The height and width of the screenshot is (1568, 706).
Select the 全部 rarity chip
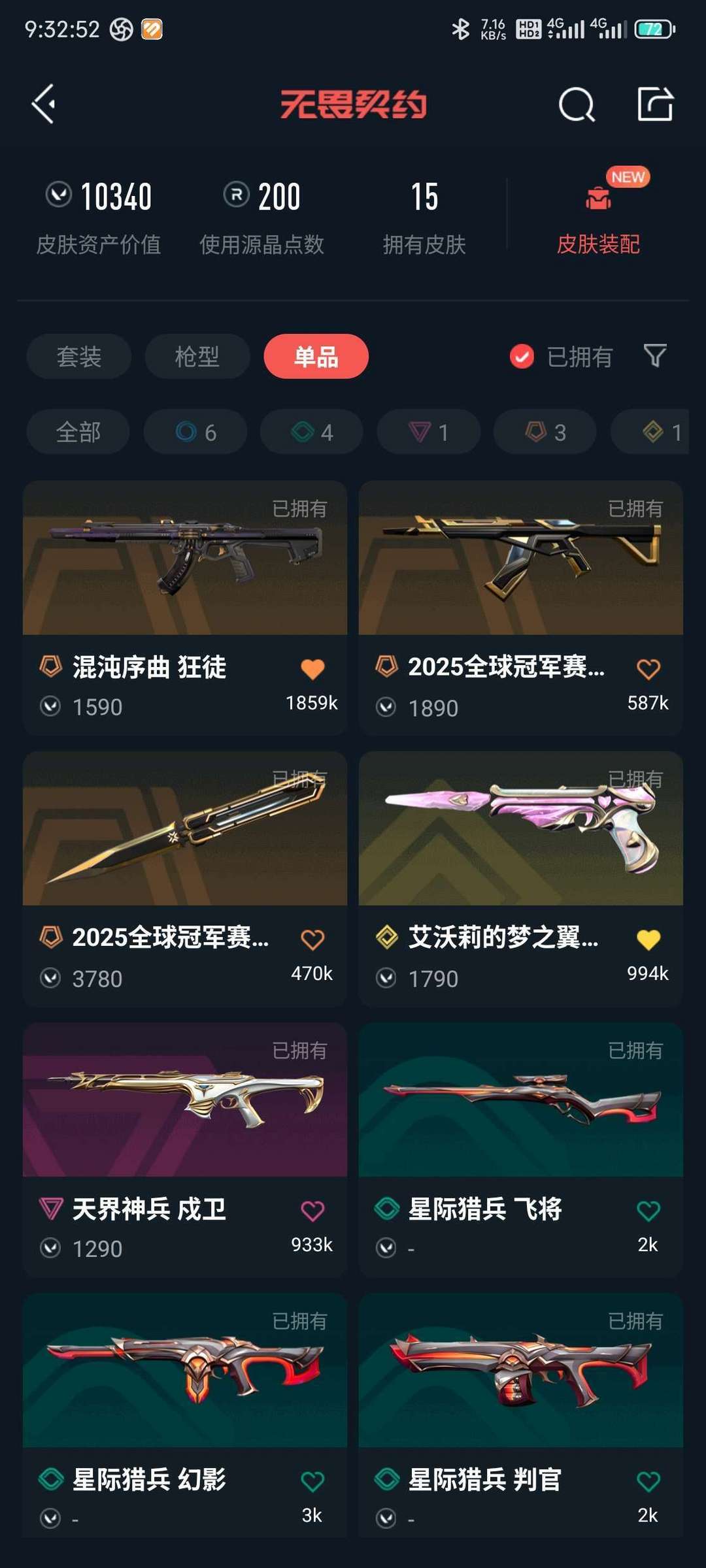[x=78, y=432]
